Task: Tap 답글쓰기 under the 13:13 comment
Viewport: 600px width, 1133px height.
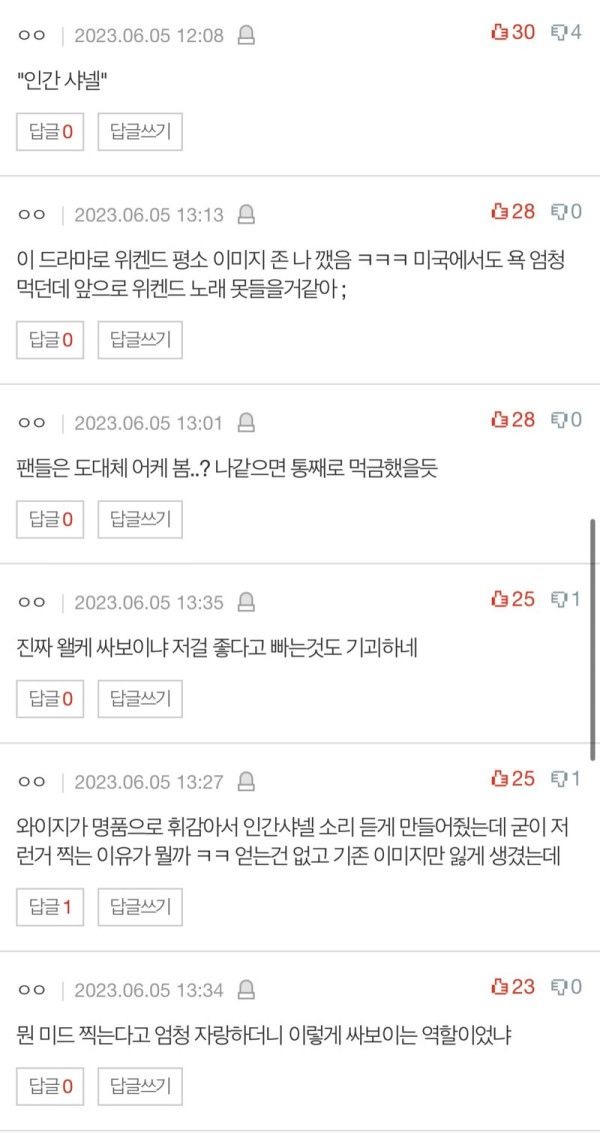Action: (x=140, y=339)
